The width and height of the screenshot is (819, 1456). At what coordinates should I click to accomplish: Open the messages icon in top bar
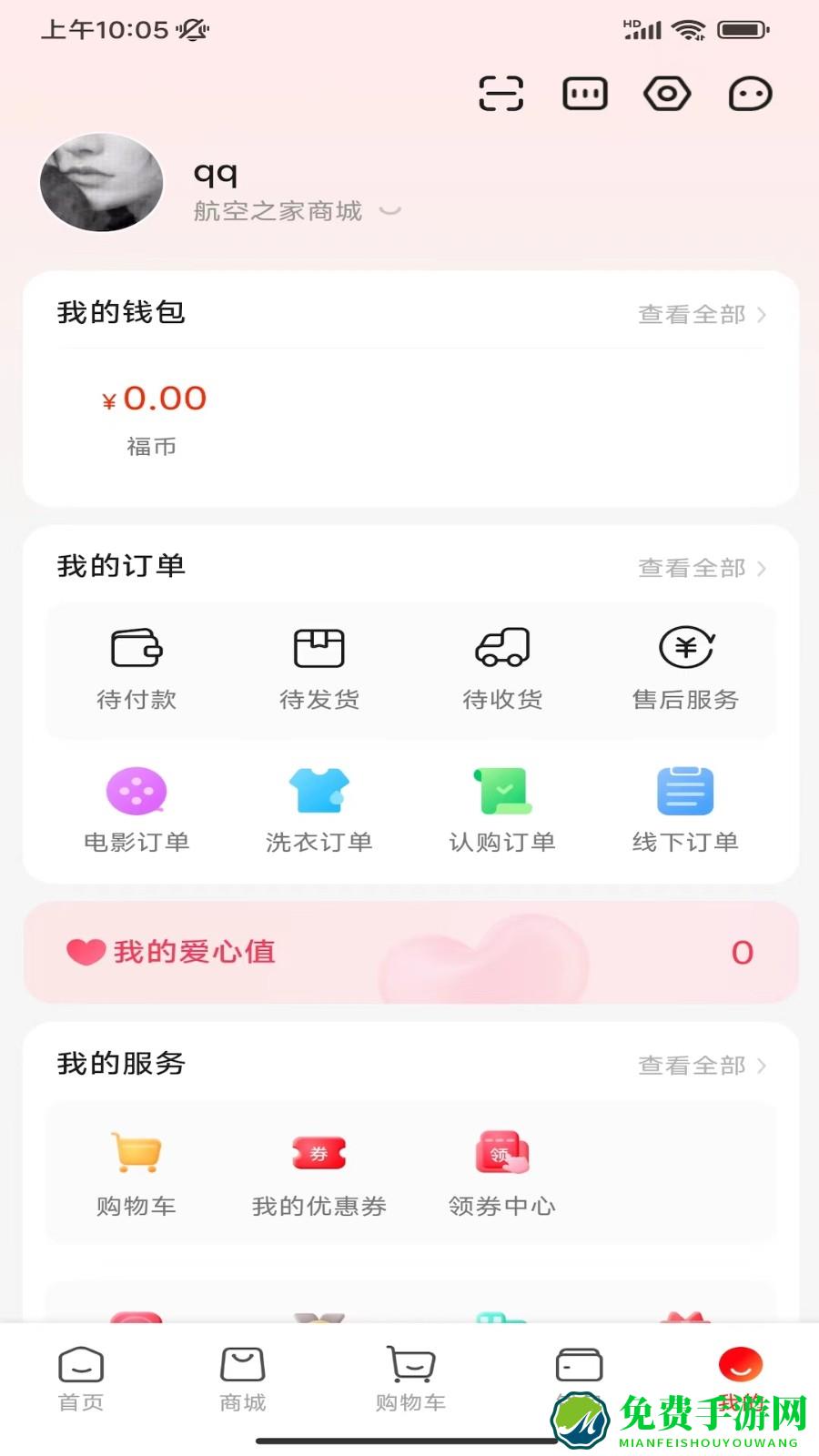[585, 94]
